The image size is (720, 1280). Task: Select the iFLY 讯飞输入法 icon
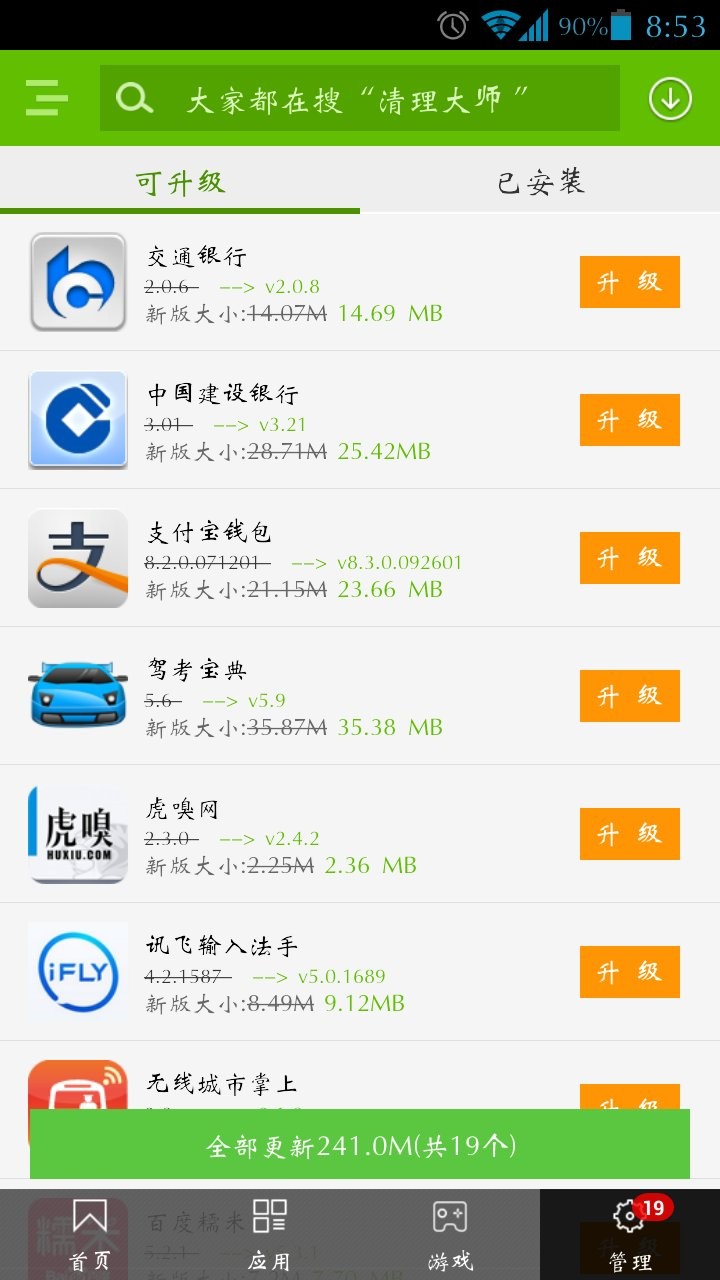(x=76, y=971)
